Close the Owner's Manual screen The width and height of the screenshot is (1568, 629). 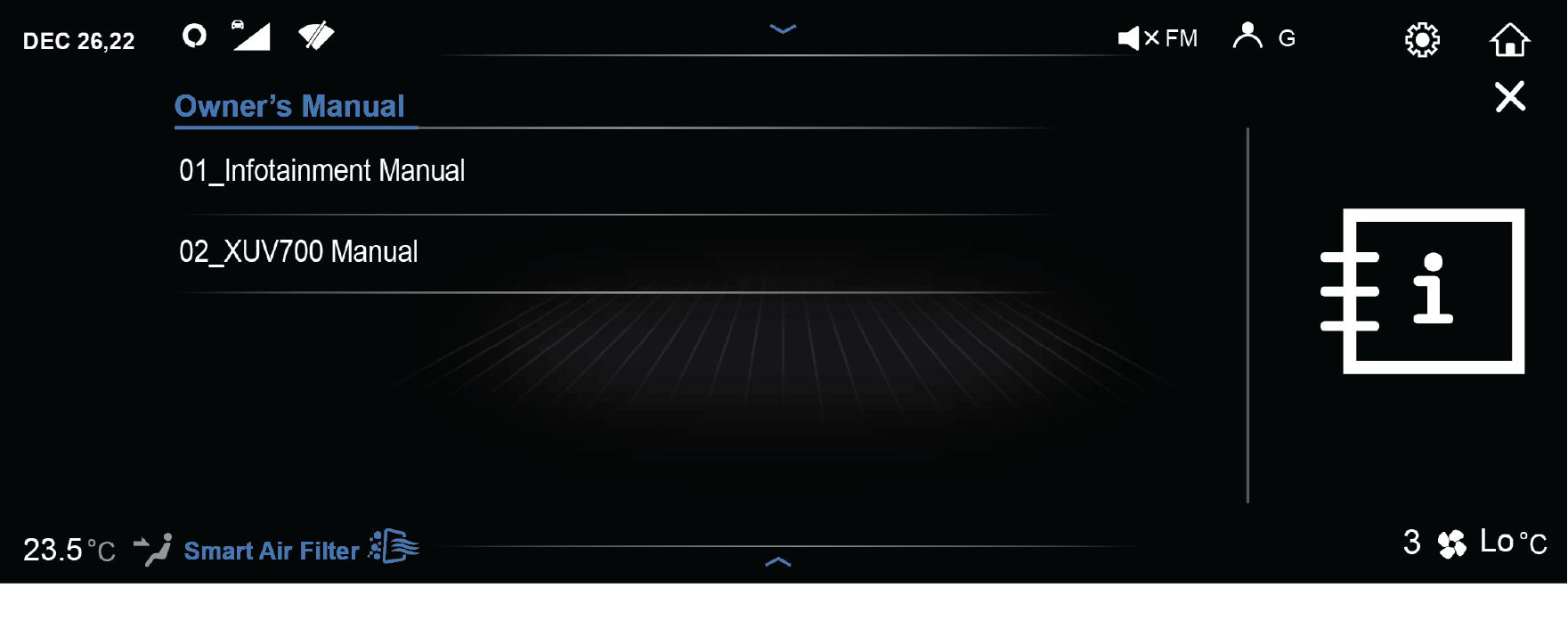1509,96
